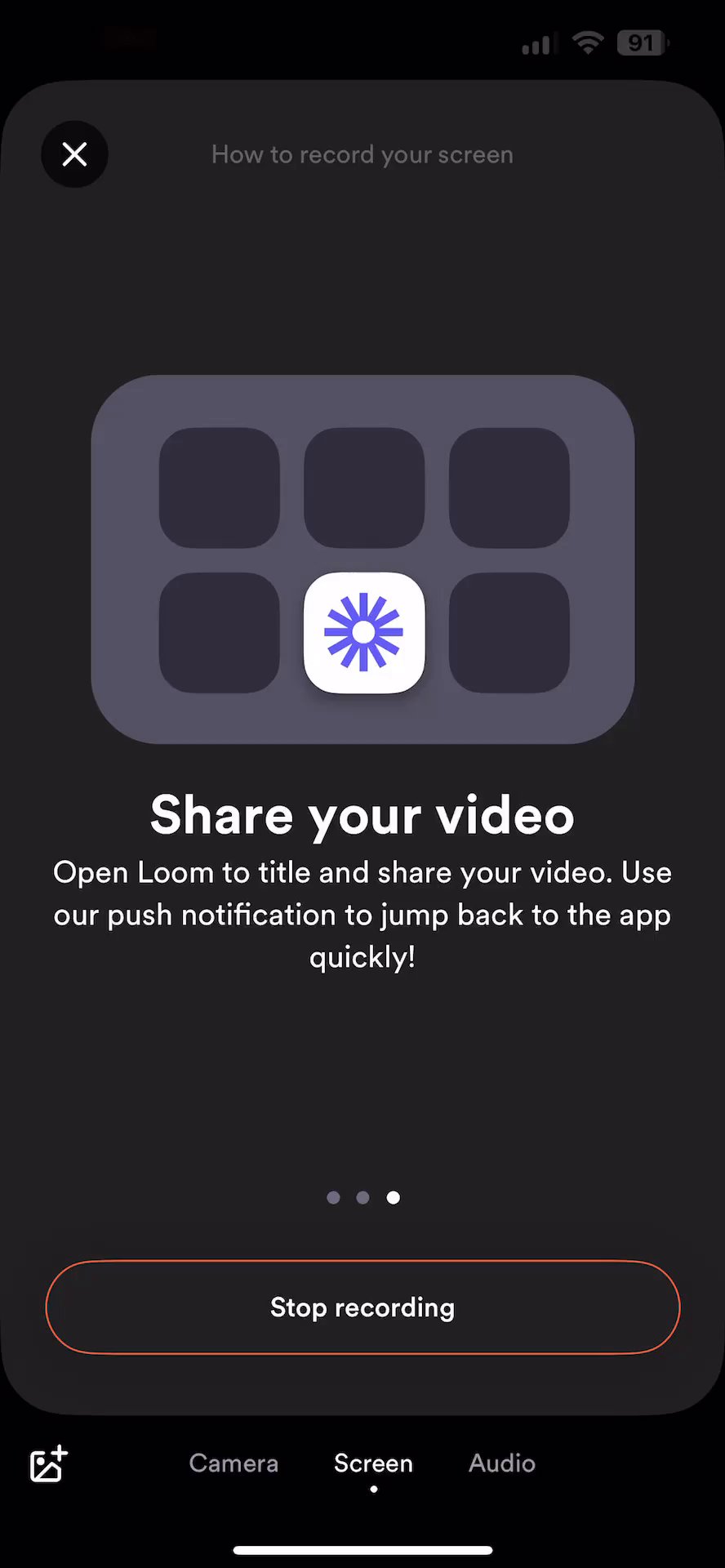Select the Screen tab

tap(373, 1463)
